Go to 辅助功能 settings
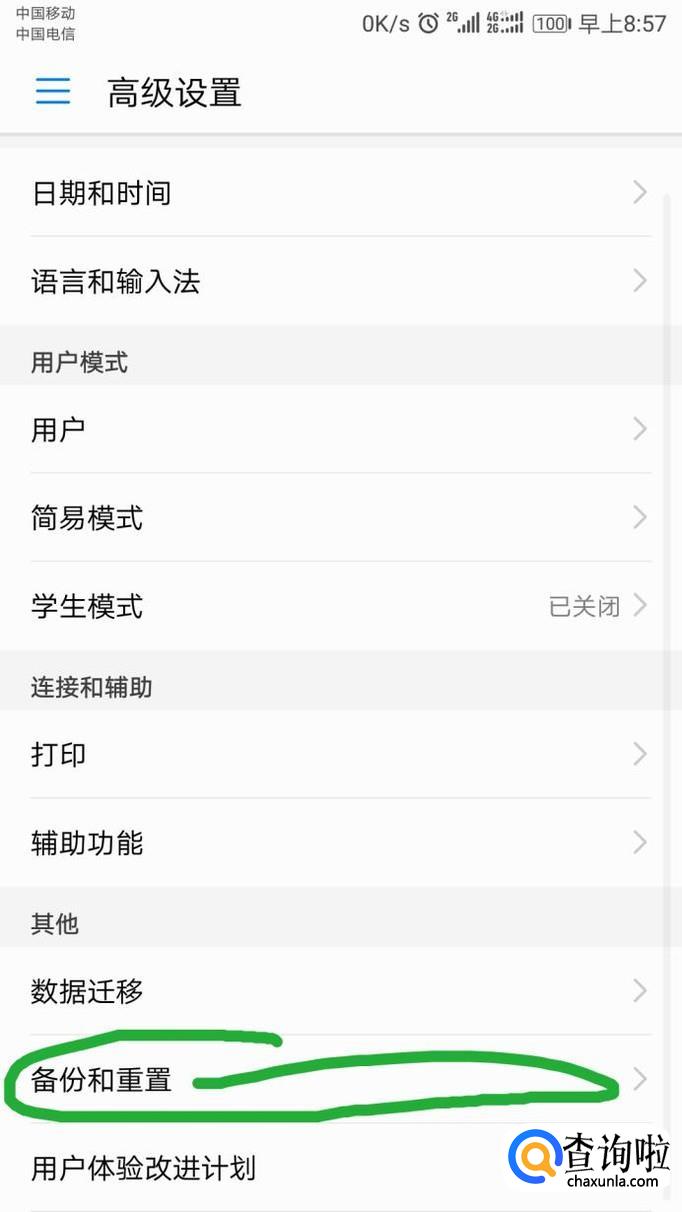 pyautogui.click(x=340, y=843)
